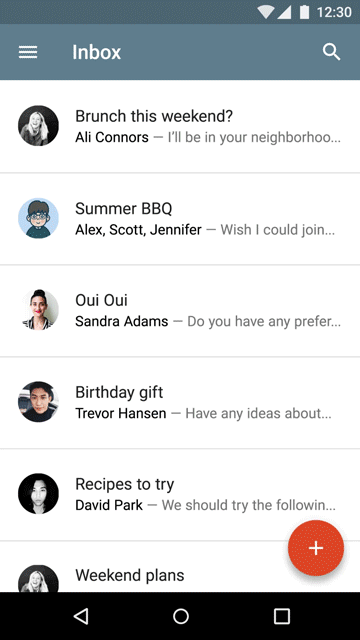Open Birthday gift email from Trevor Hansen
The height and width of the screenshot is (640, 360).
[180, 402]
